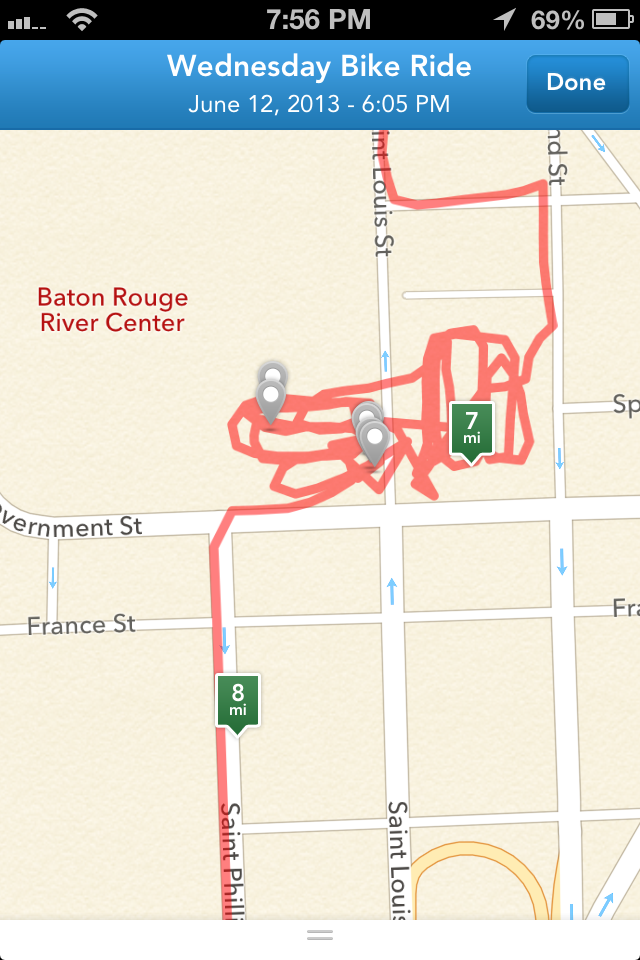Tap the Done button
The image size is (640, 960).
coord(576,83)
